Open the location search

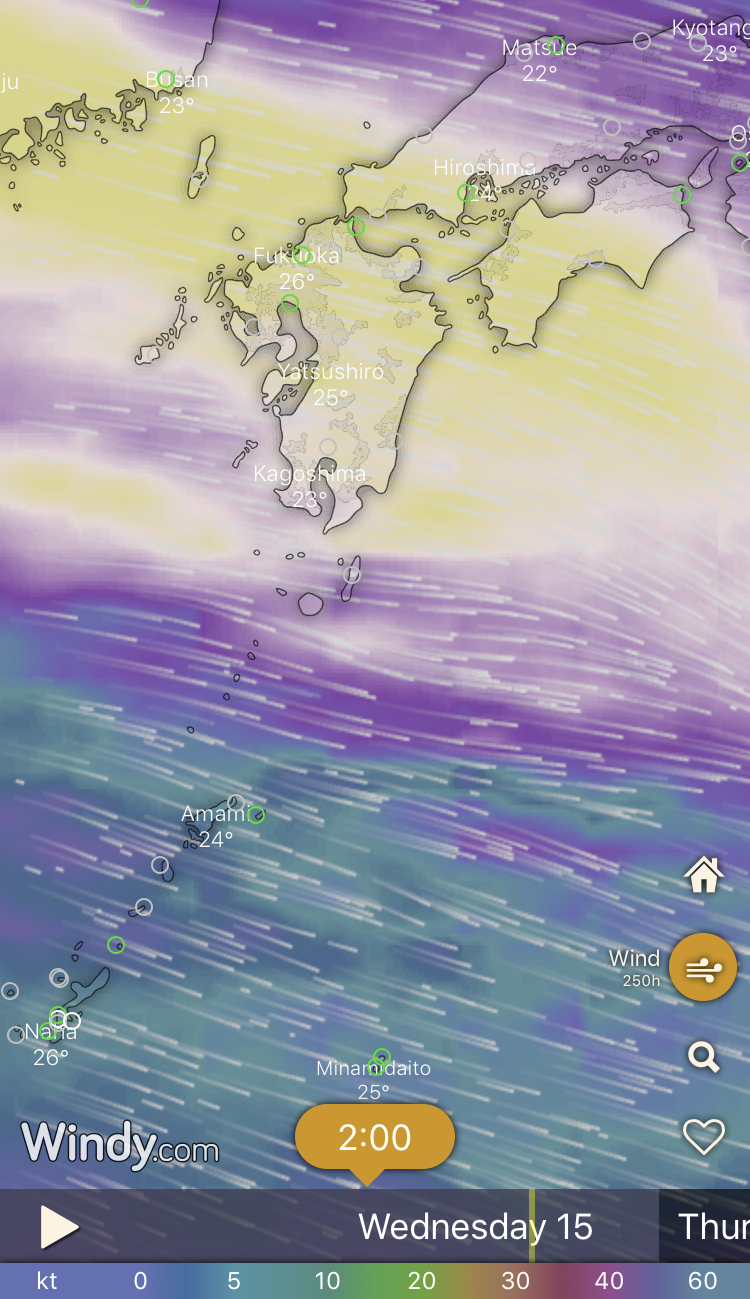pyautogui.click(x=703, y=1056)
